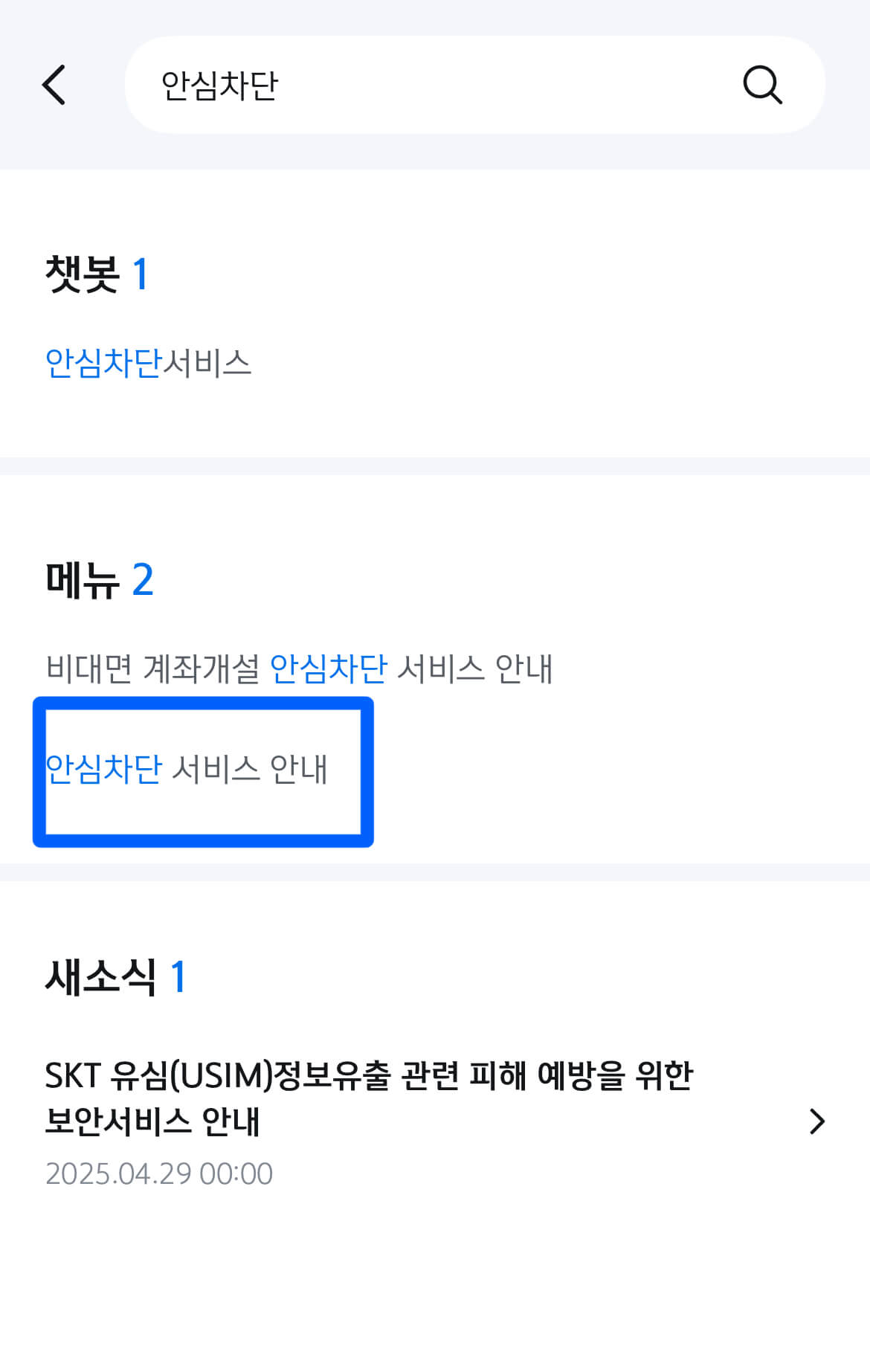Expand the SKT USIM news item via its chevron
The width and height of the screenshot is (870, 1372).
pos(816,1121)
